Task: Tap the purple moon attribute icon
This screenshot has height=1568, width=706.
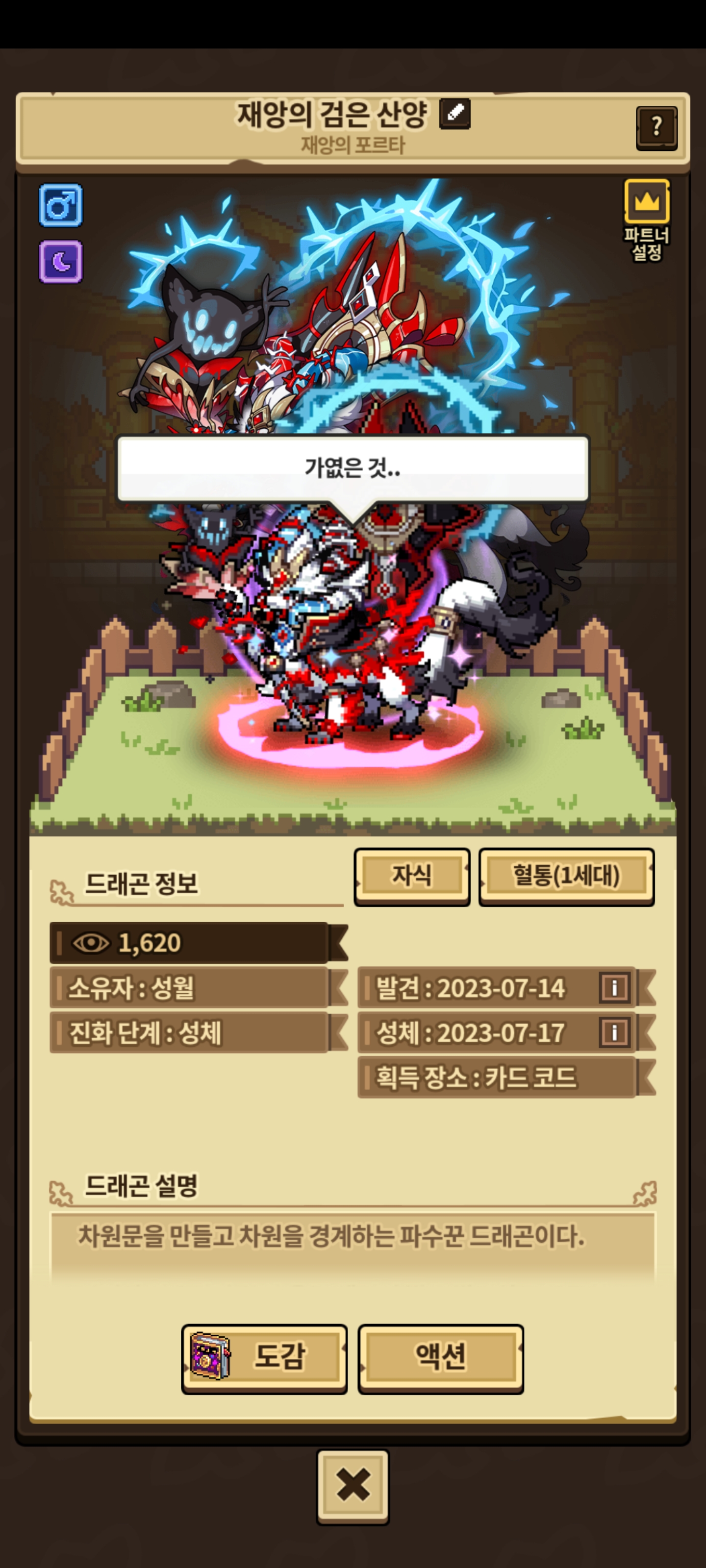Action: (x=61, y=262)
